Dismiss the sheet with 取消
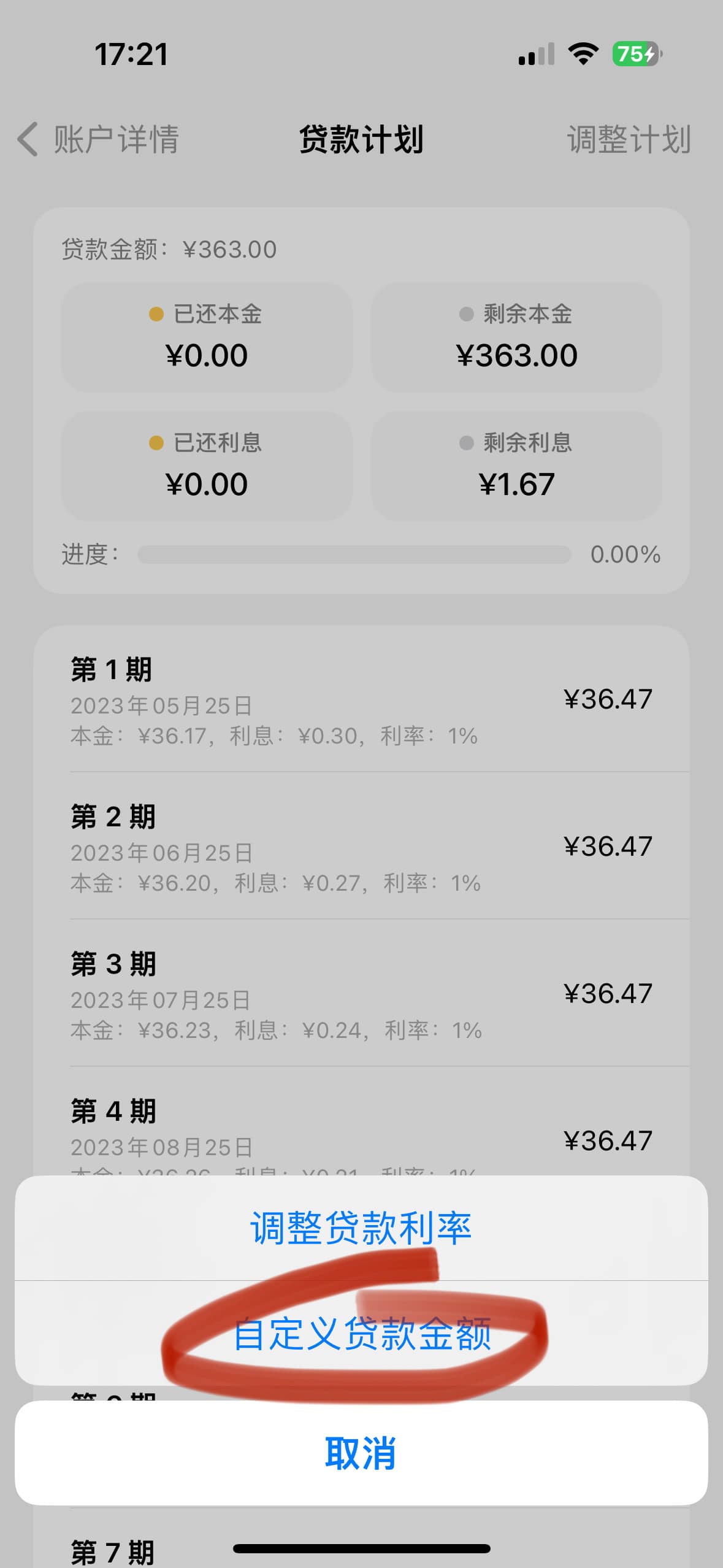723x1568 pixels. tap(361, 1453)
